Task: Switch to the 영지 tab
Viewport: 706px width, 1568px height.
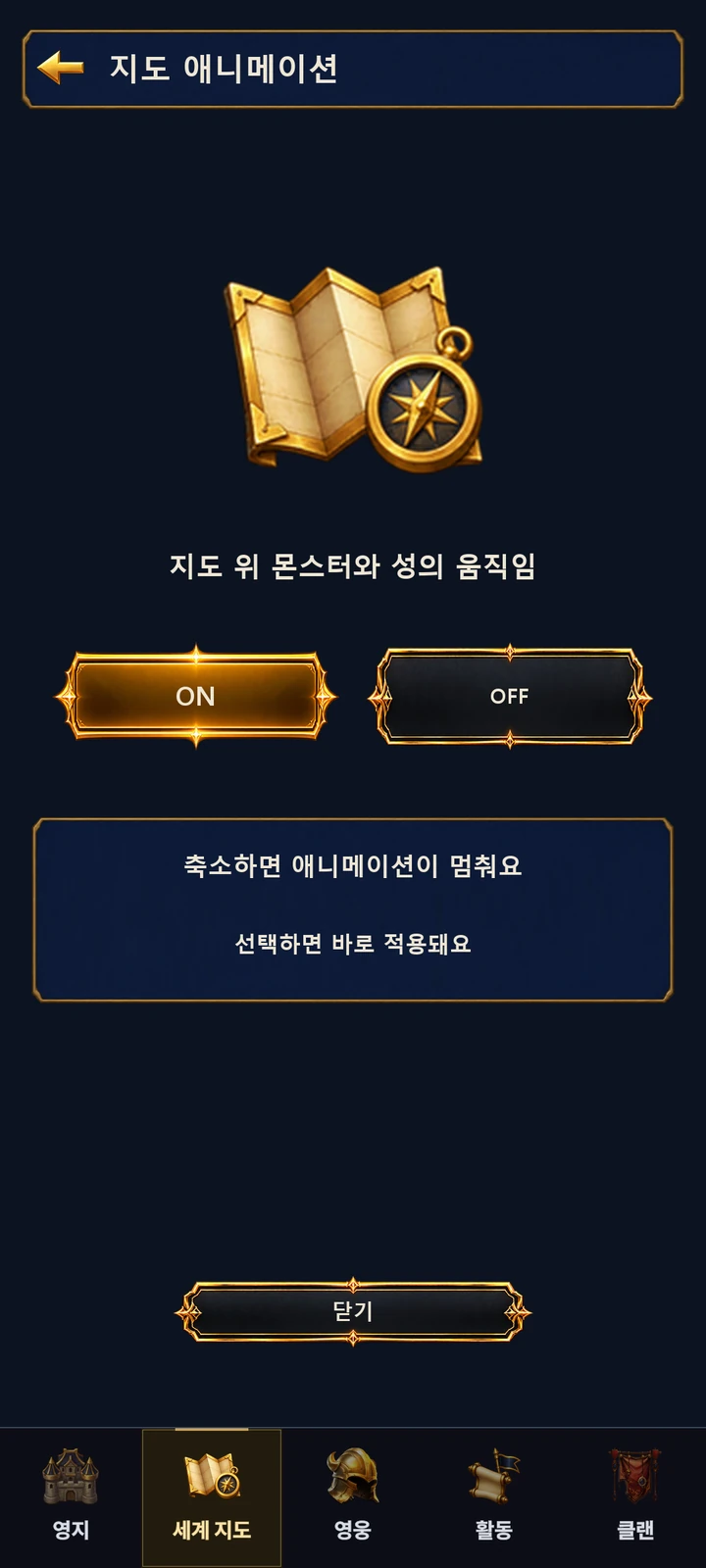Action: 71,1497
